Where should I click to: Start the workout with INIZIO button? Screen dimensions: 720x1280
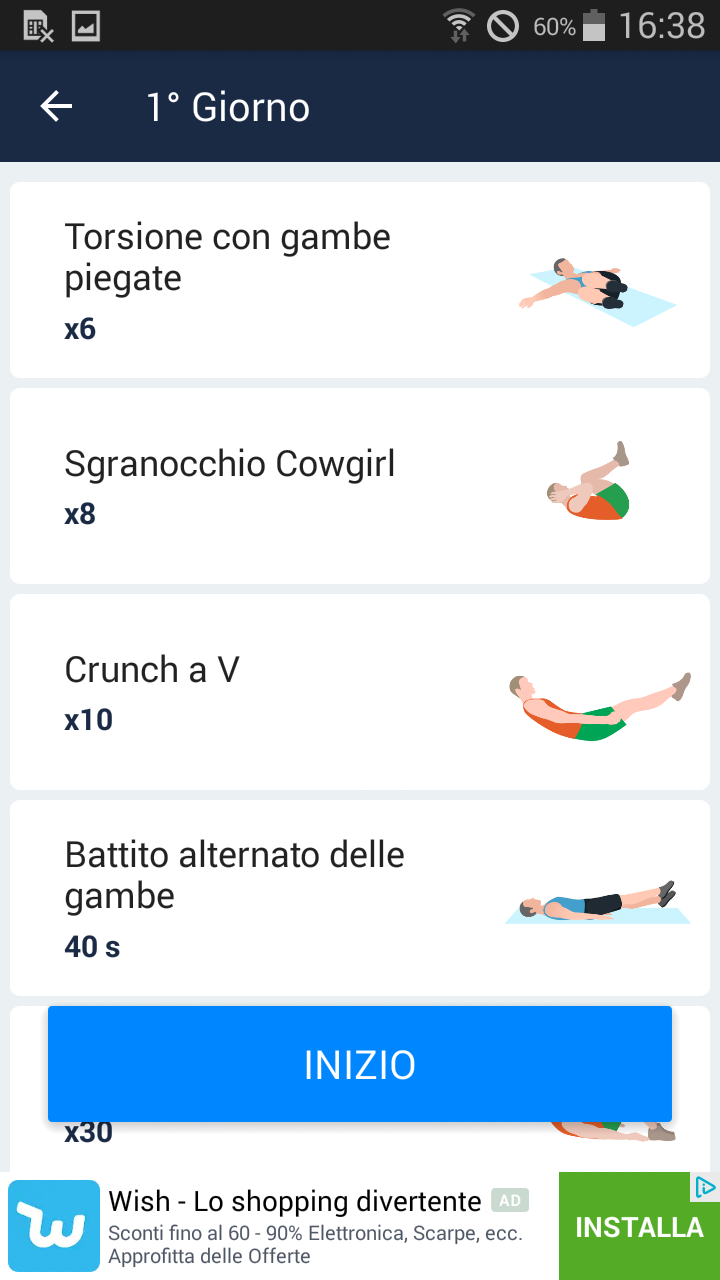tap(360, 1064)
